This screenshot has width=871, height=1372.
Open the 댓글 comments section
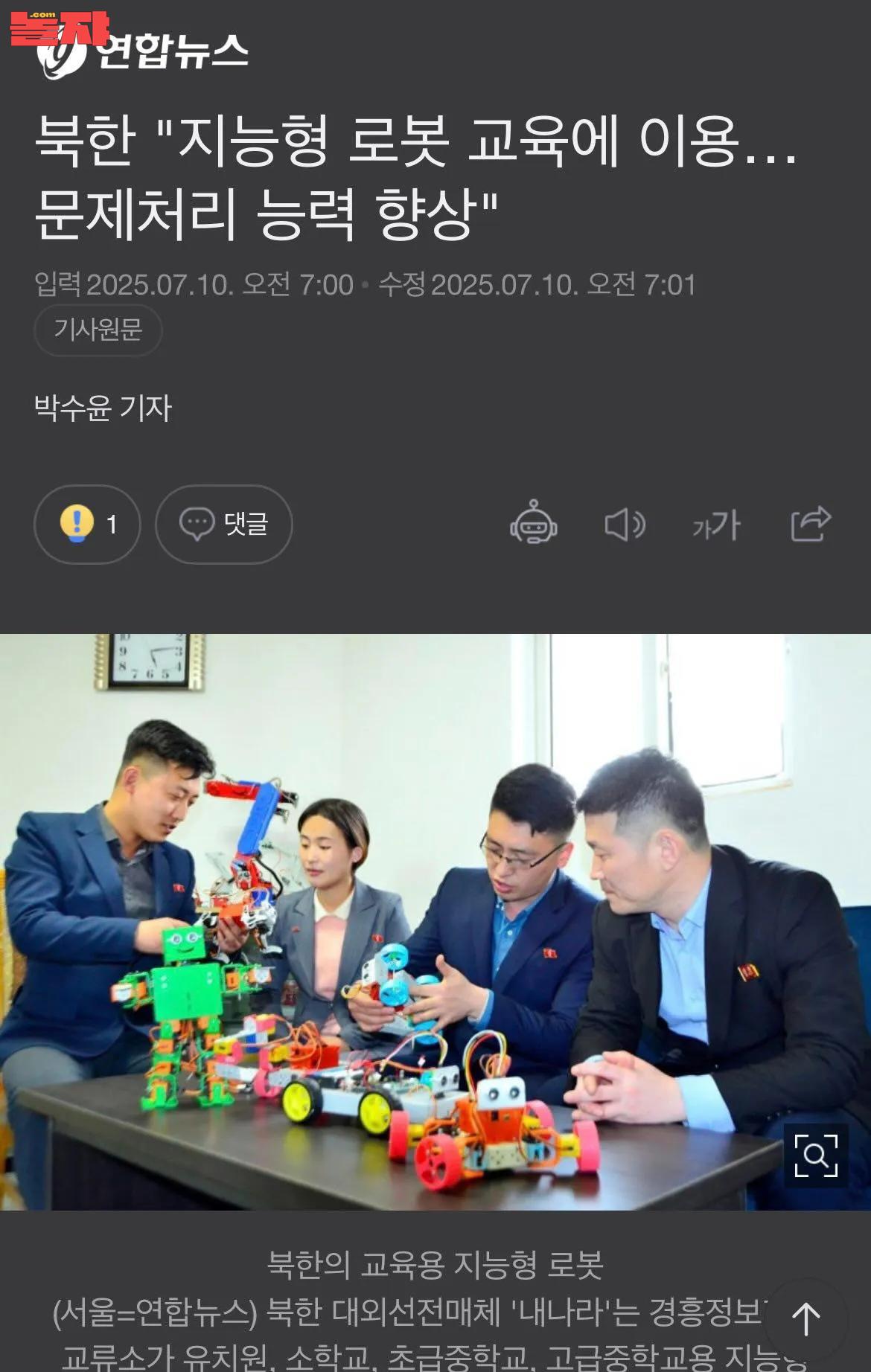coord(223,524)
